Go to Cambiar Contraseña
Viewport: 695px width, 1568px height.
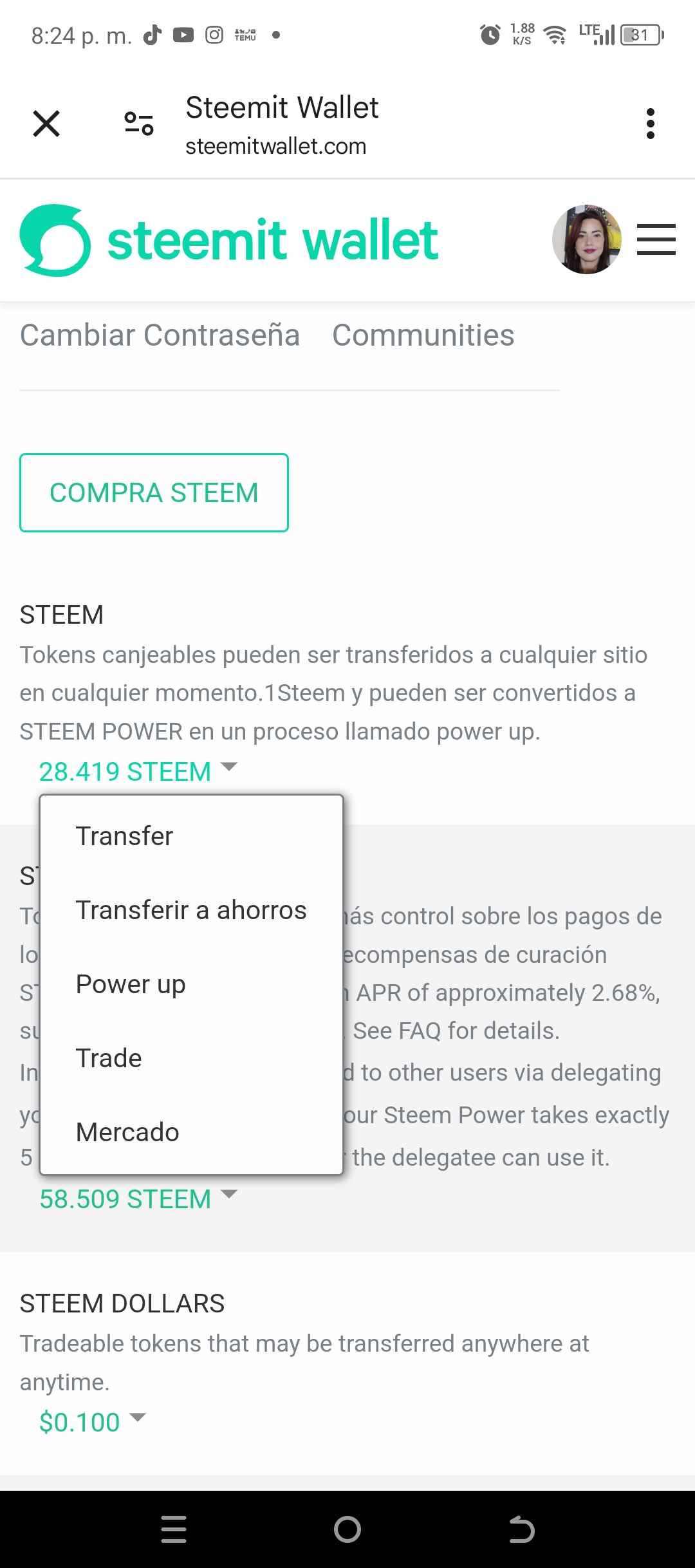(x=160, y=335)
